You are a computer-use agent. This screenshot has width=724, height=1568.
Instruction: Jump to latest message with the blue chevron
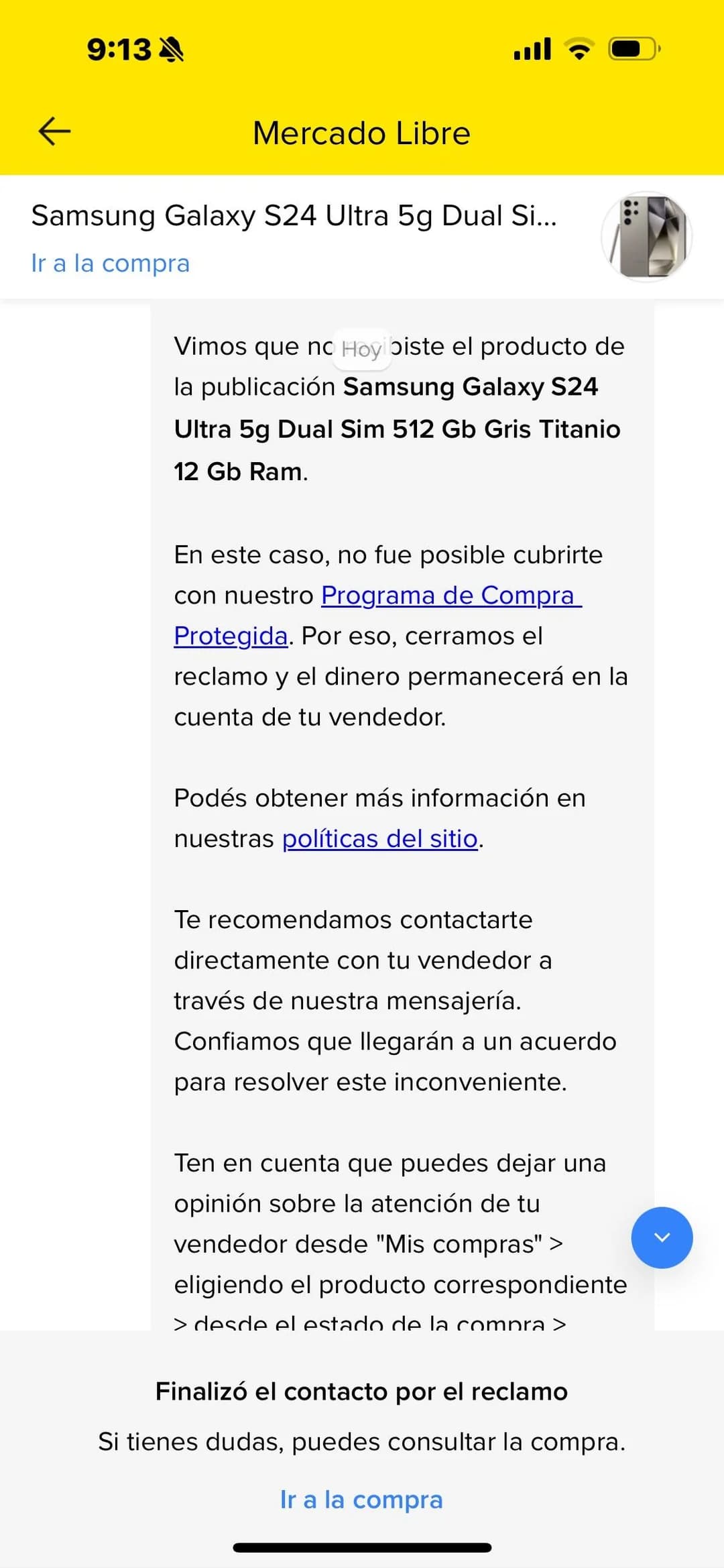point(662,1237)
